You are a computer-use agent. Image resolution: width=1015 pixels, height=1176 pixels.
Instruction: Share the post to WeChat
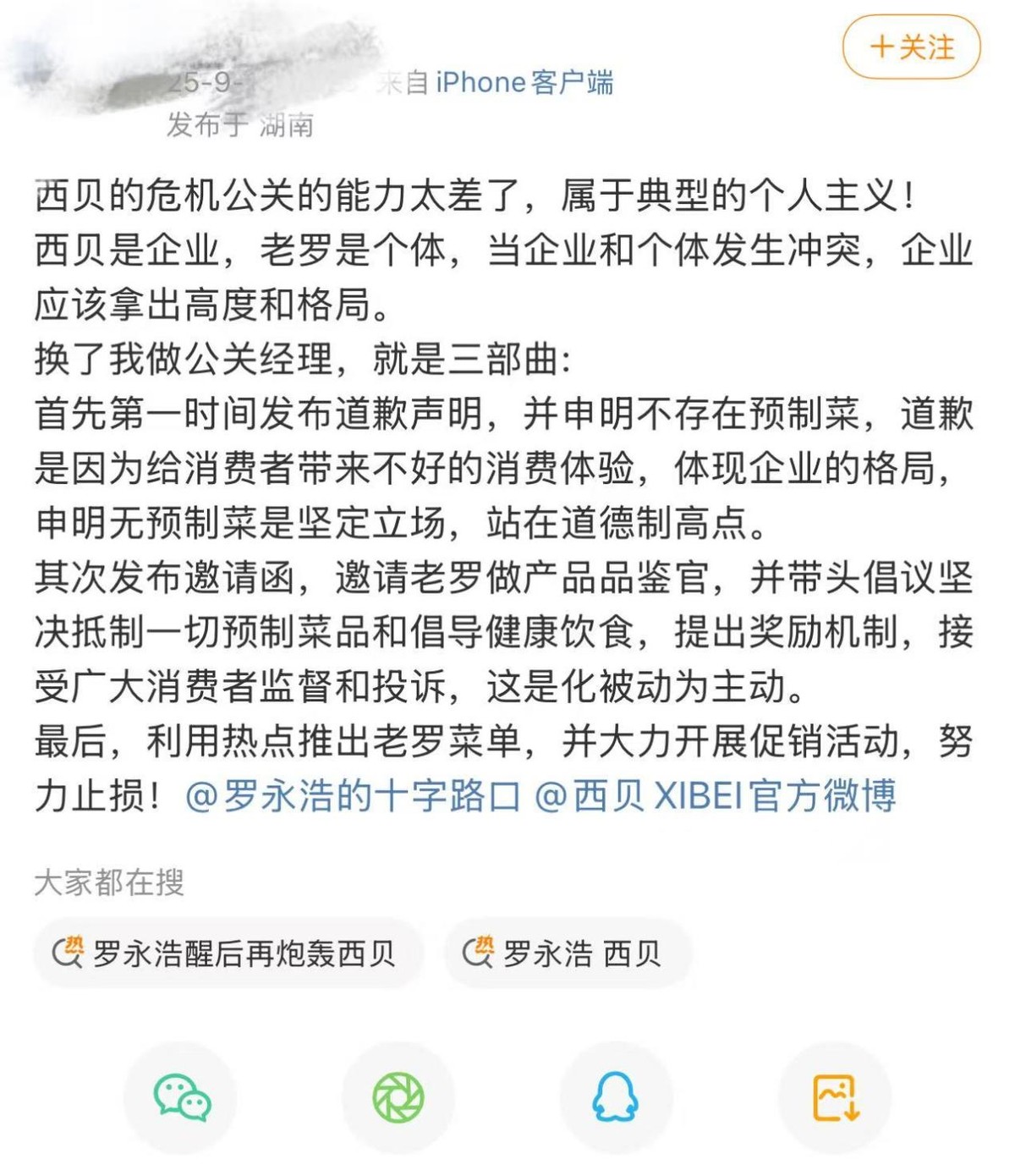coord(181,1097)
